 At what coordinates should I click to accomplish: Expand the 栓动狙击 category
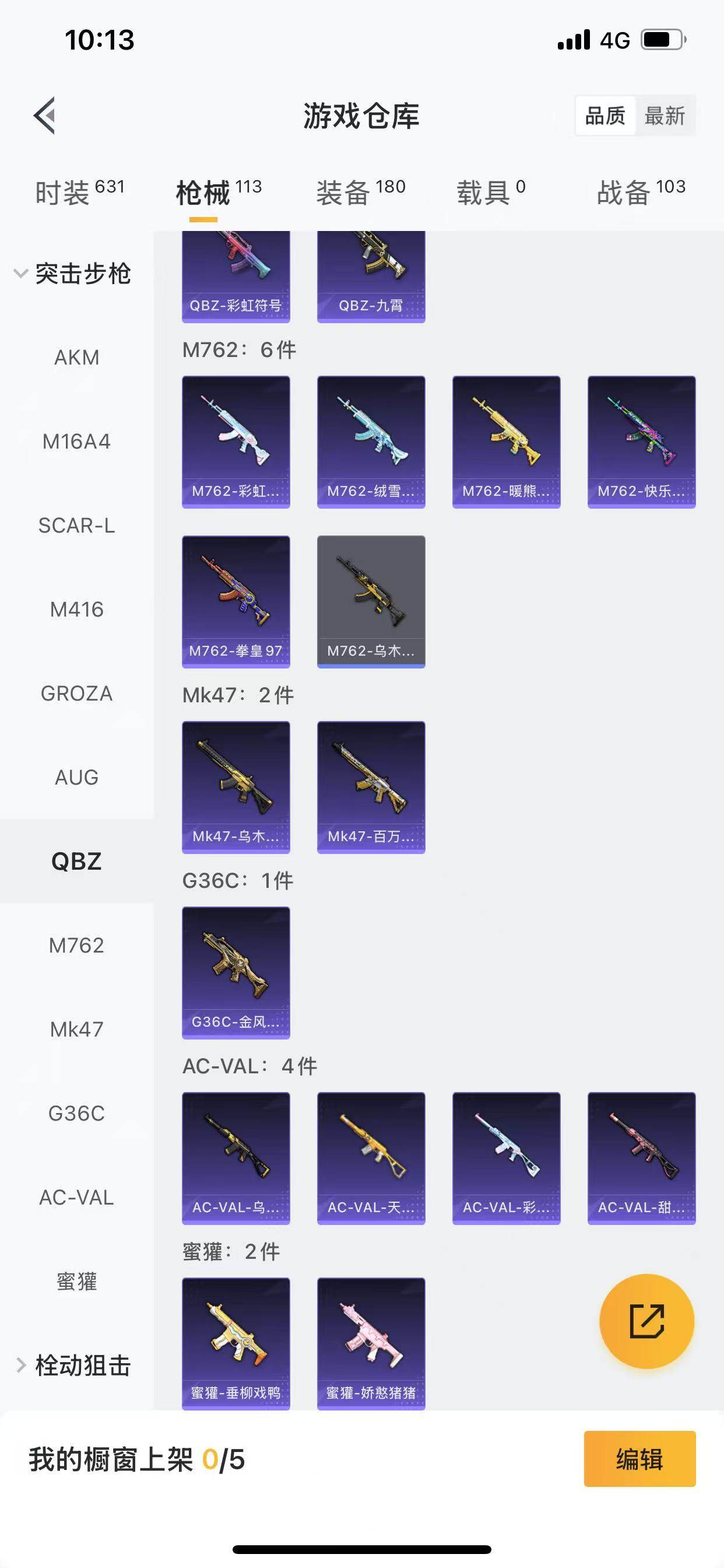click(x=73, y=1366)
